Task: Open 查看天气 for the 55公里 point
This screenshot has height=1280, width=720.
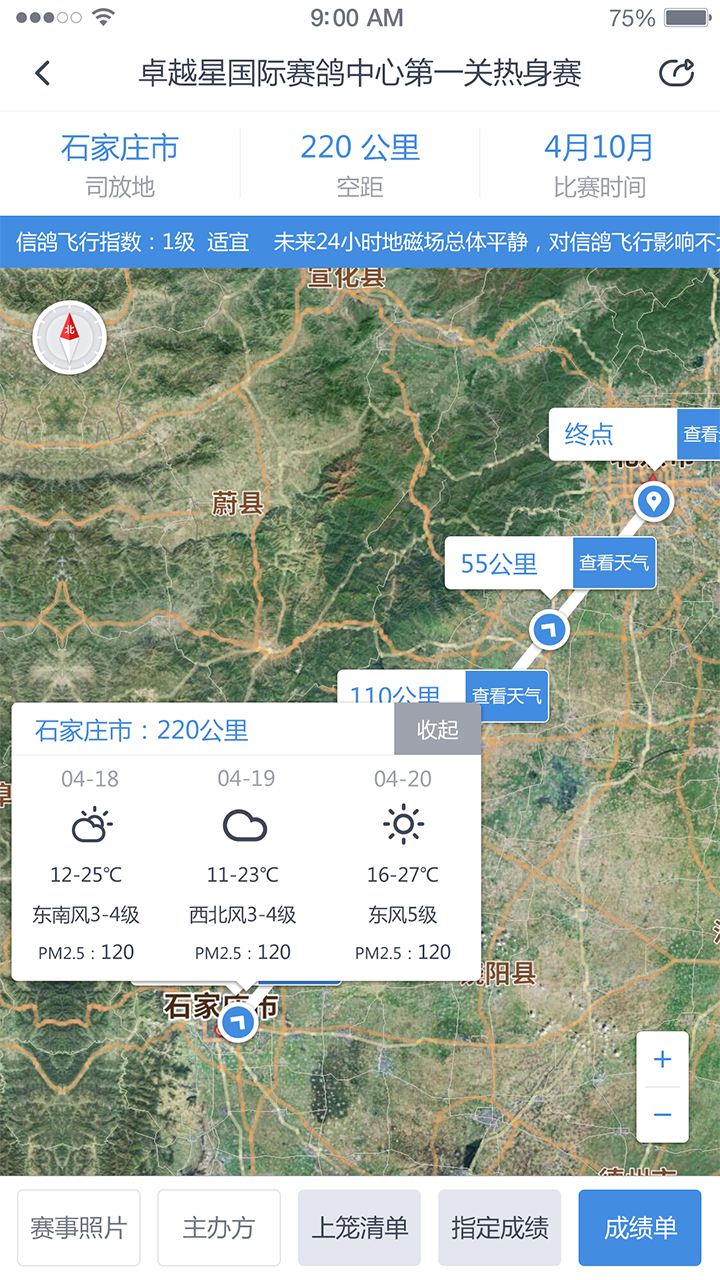Action: click(613, 562)
